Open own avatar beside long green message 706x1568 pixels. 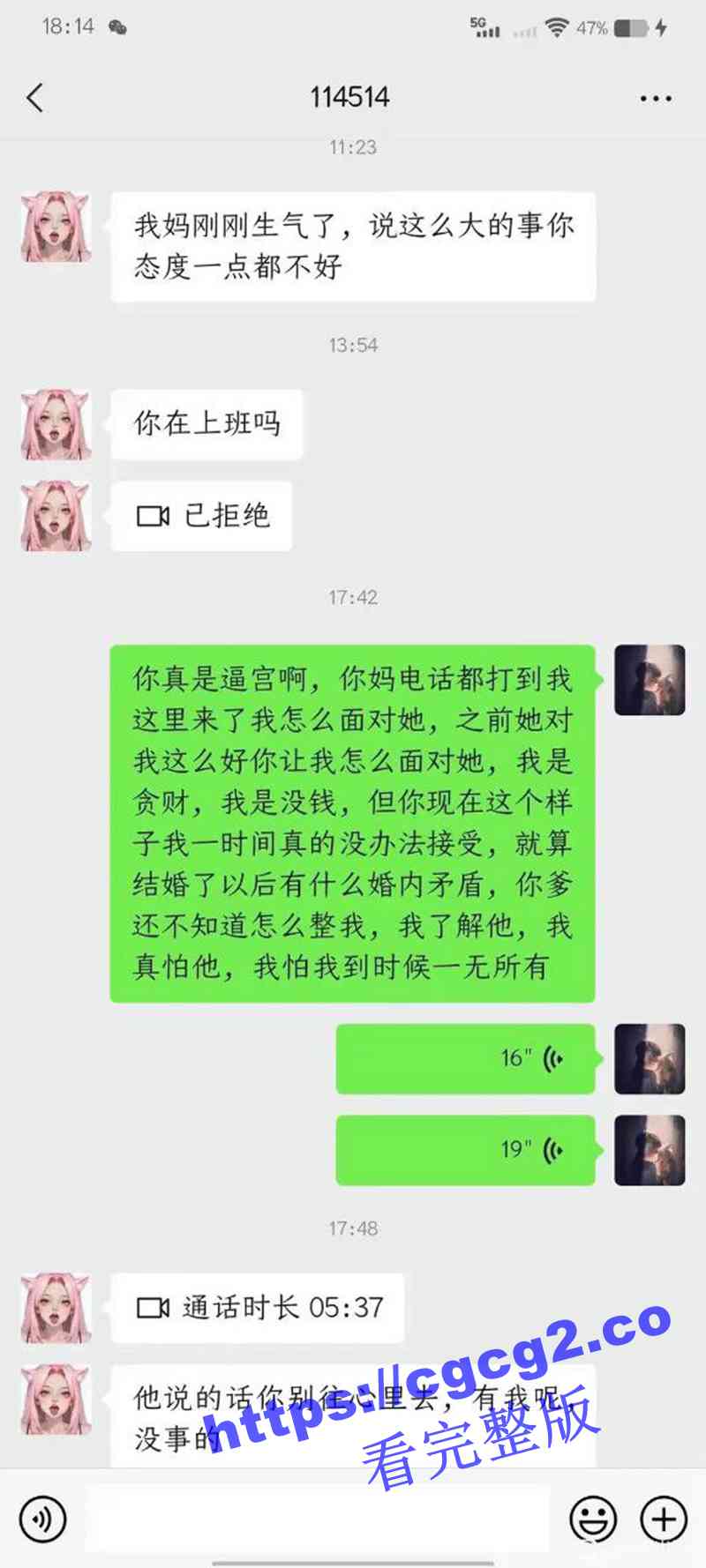coord(650,679)
